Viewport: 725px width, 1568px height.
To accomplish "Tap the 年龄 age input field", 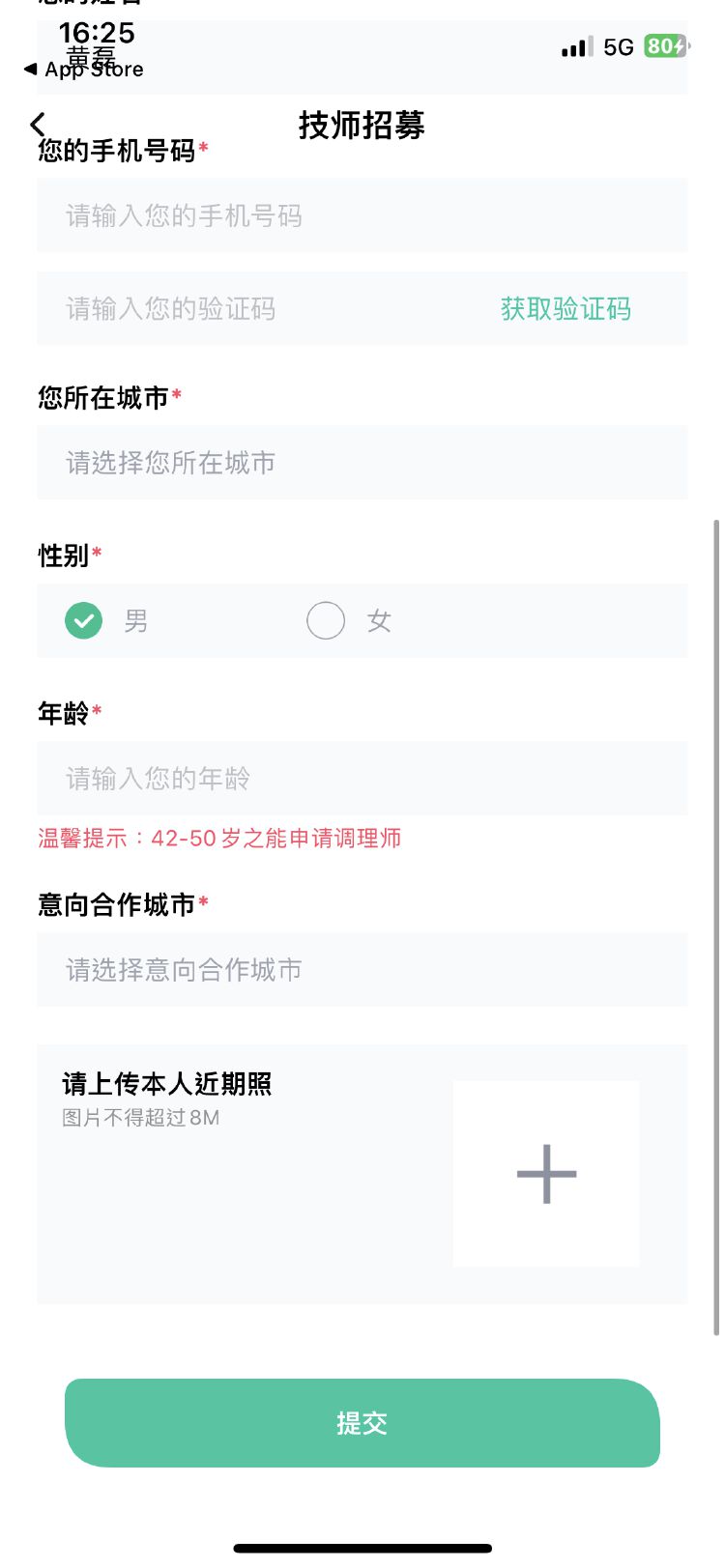I will 362,778.
